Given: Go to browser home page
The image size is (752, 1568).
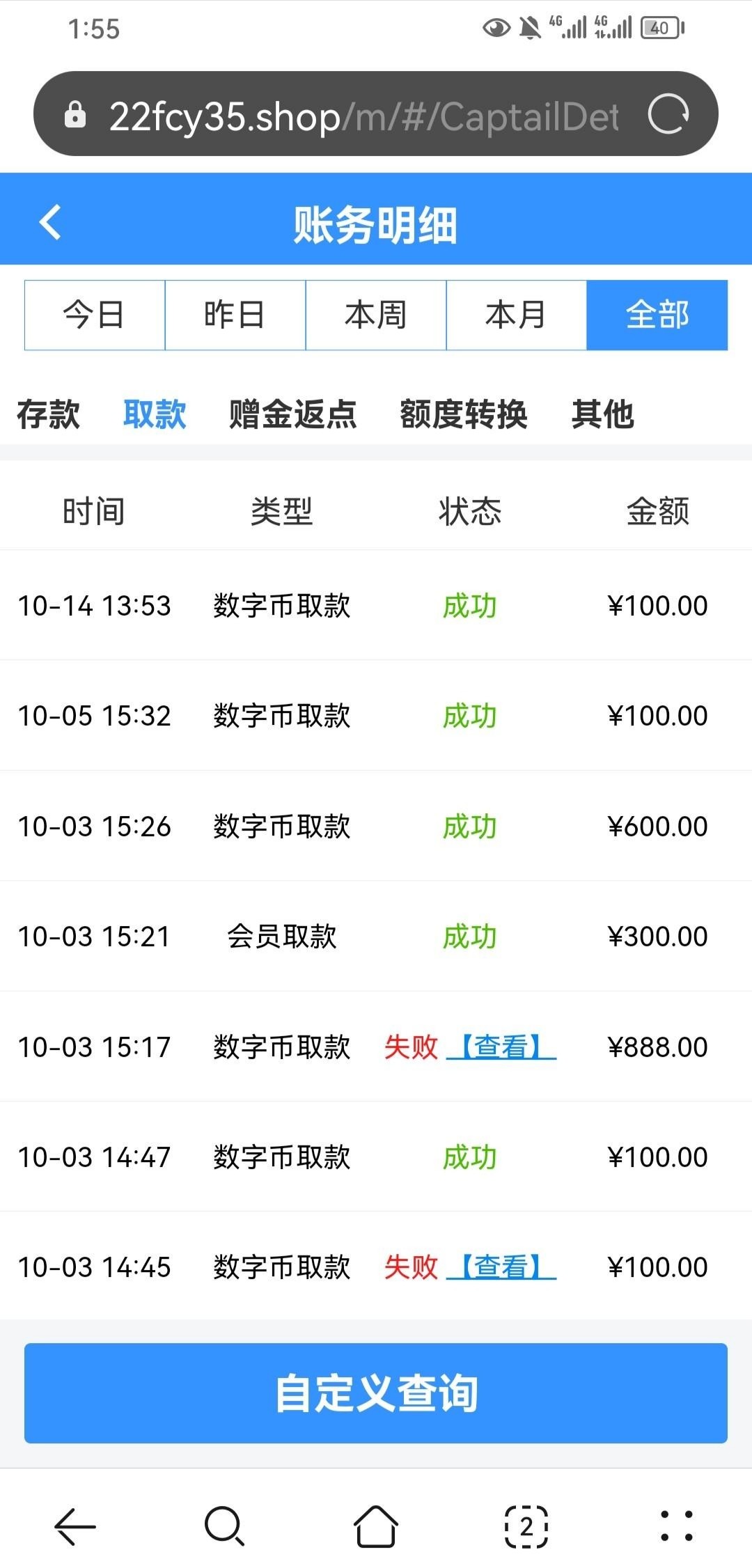Looking at the screenshot, I should pos(376,1526).
